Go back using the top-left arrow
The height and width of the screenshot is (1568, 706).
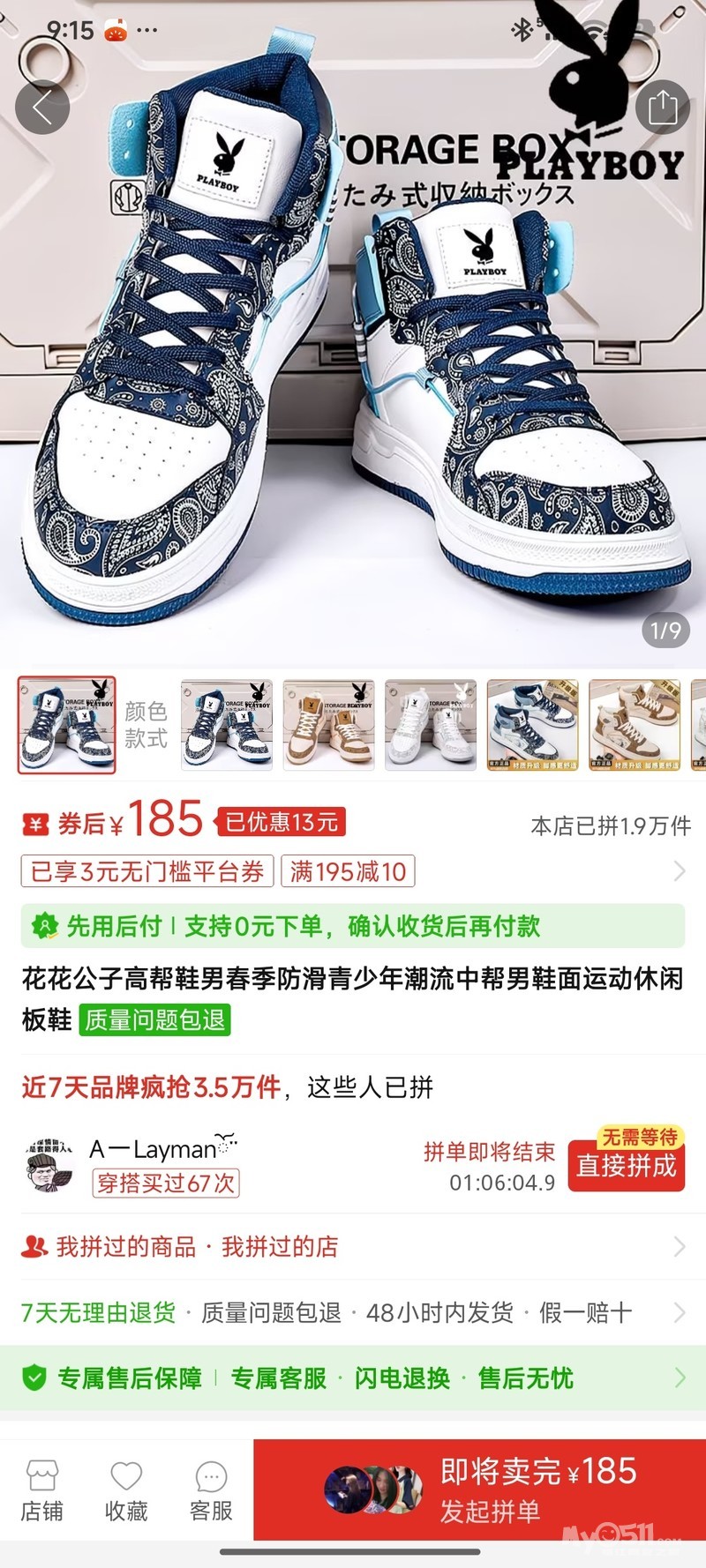(41, 108)
